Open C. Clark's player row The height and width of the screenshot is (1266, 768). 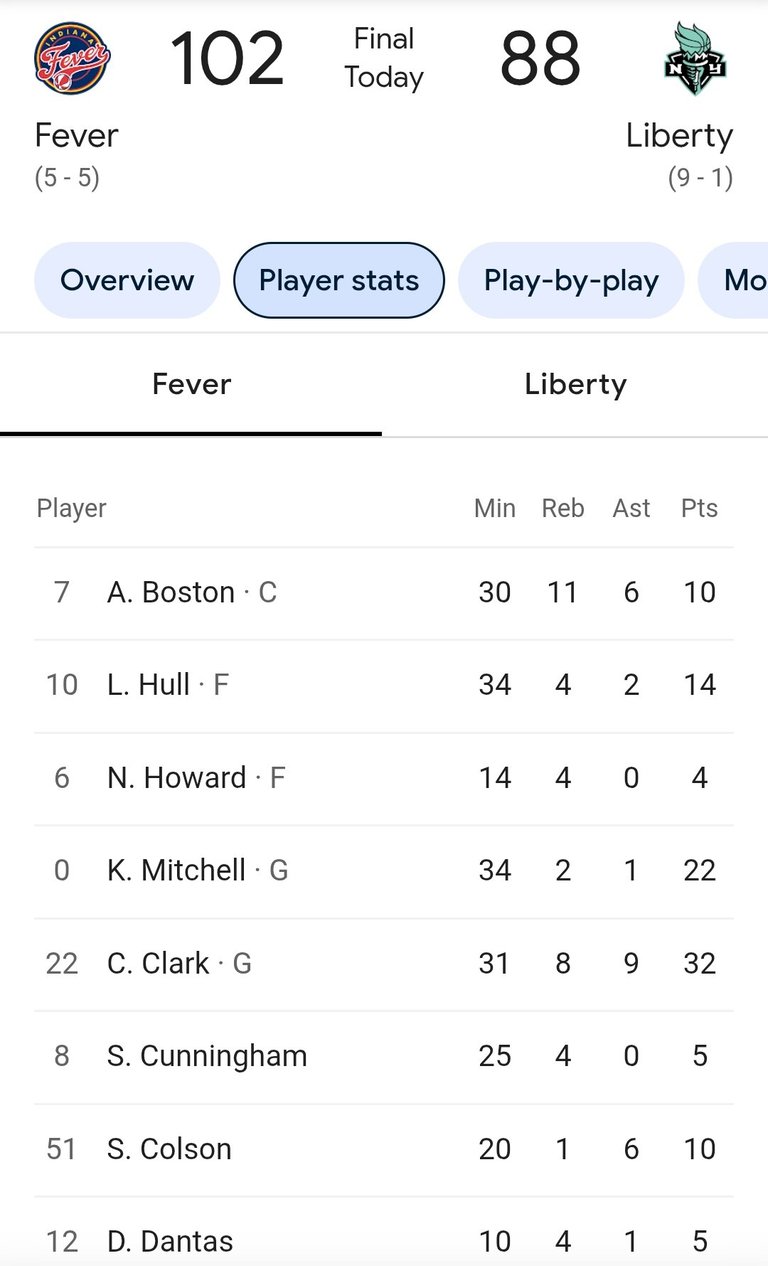pyautogui.click(x=384, y=964)
